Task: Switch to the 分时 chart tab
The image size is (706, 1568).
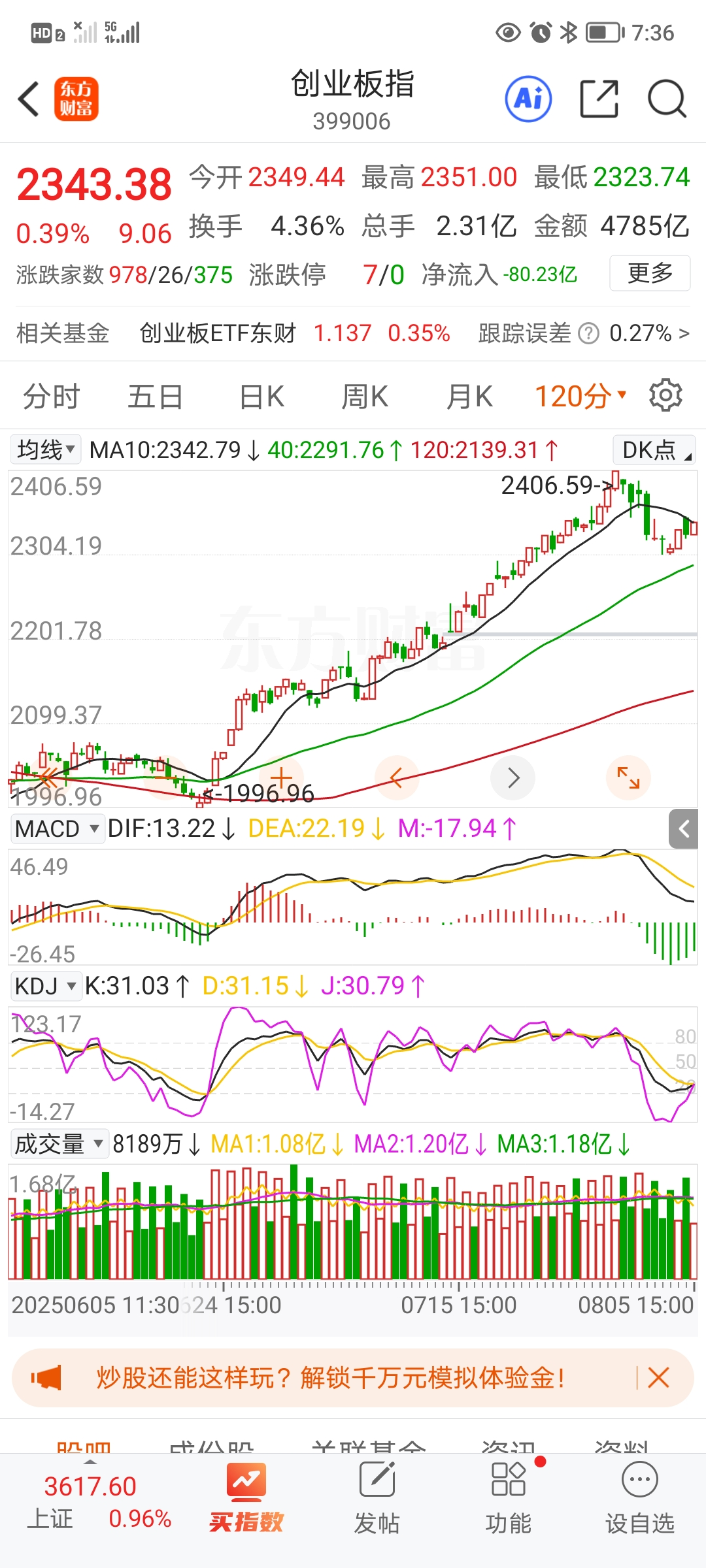Action: [x=51, y=397]
